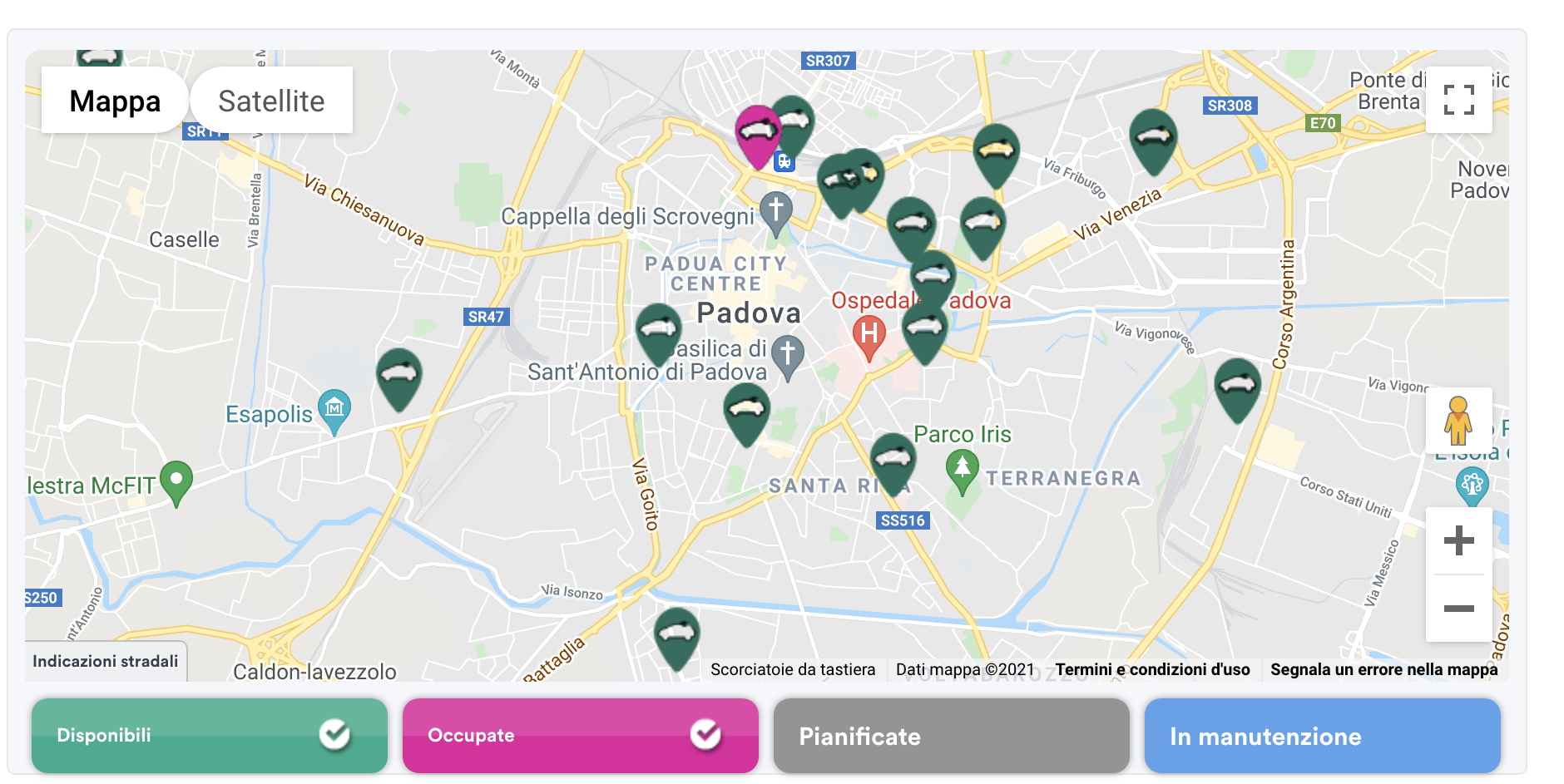The height and width of the screenshot is (784, 1564).
Task: Tap the Cappella degli Scrovegni place marker
Action: 775,210
